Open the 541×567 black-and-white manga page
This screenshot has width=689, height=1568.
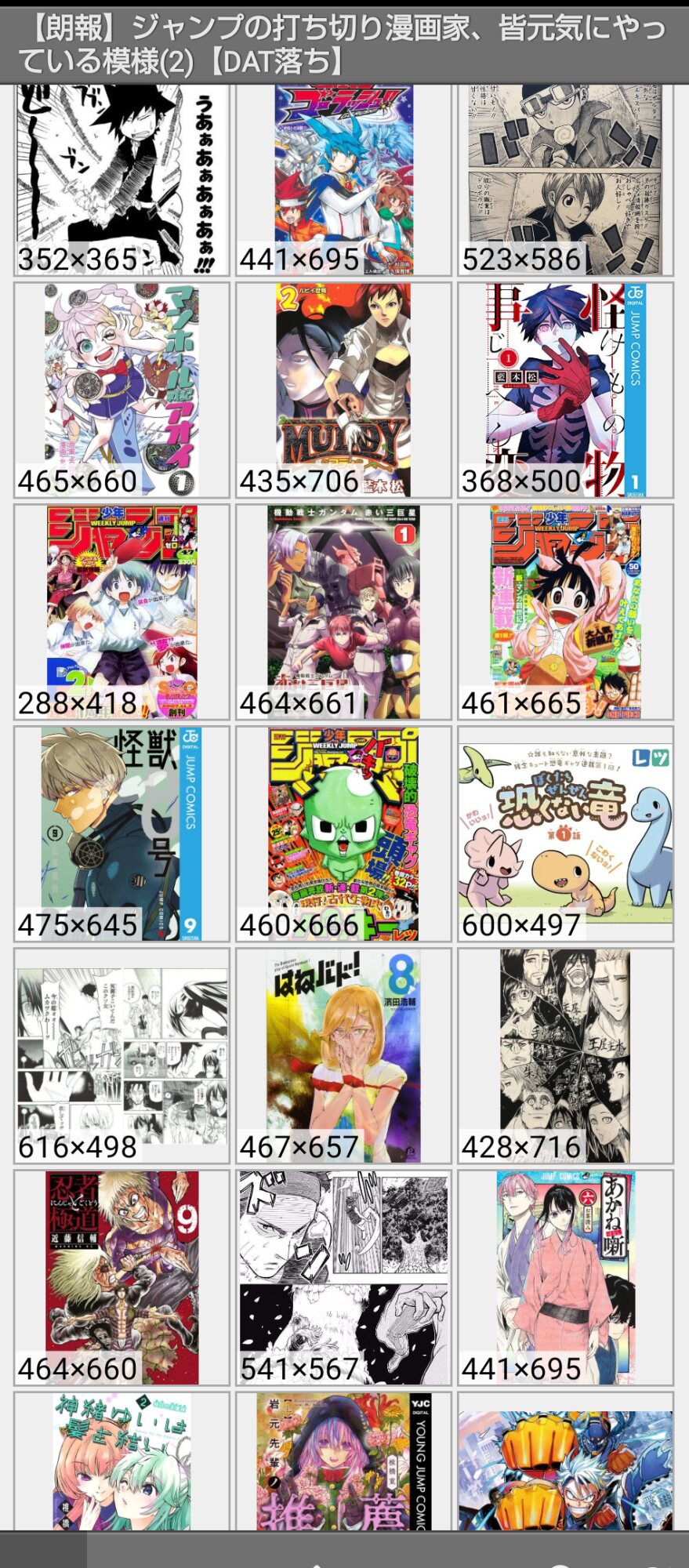(343, 1277)
